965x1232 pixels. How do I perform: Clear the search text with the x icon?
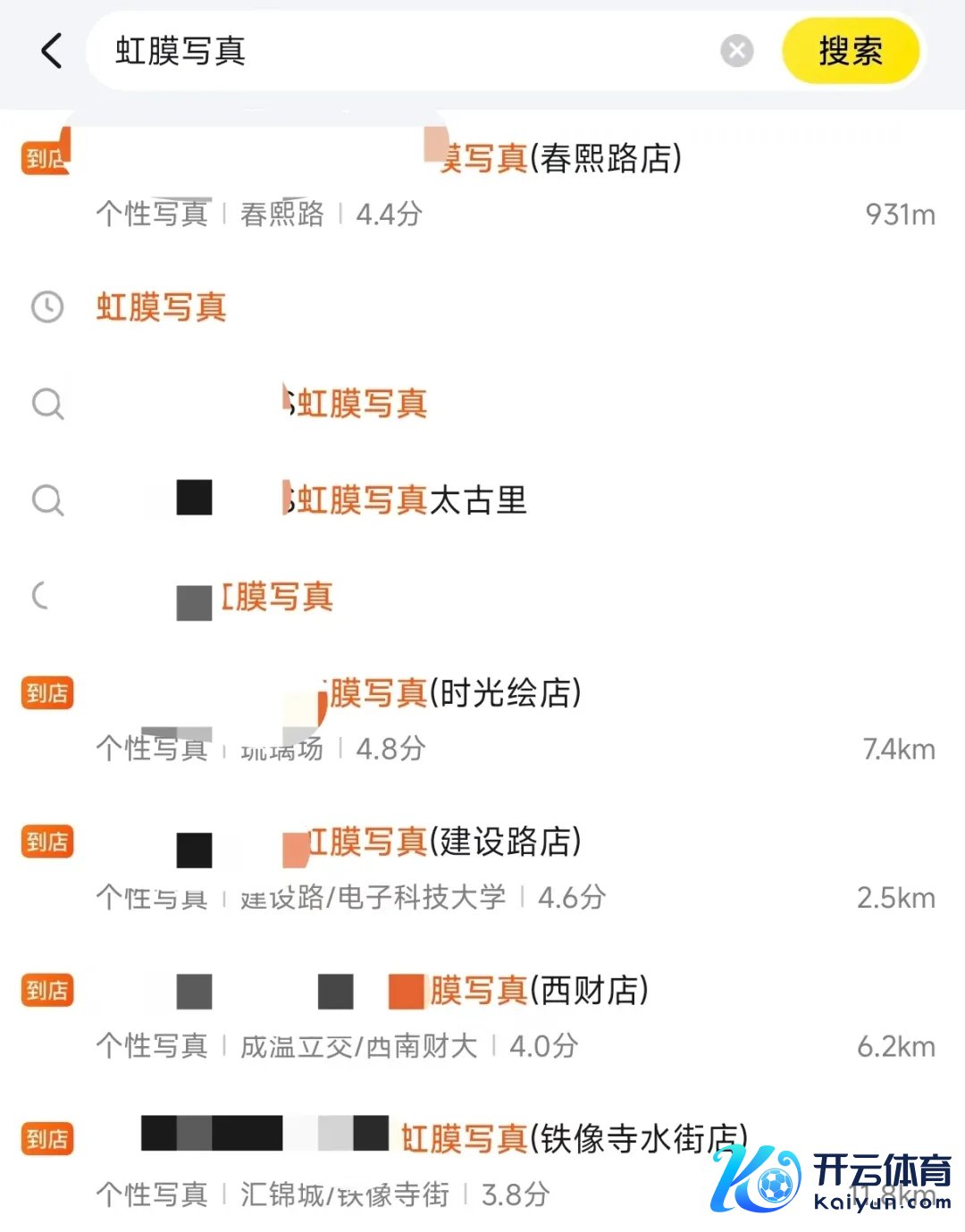pos(736,51)
